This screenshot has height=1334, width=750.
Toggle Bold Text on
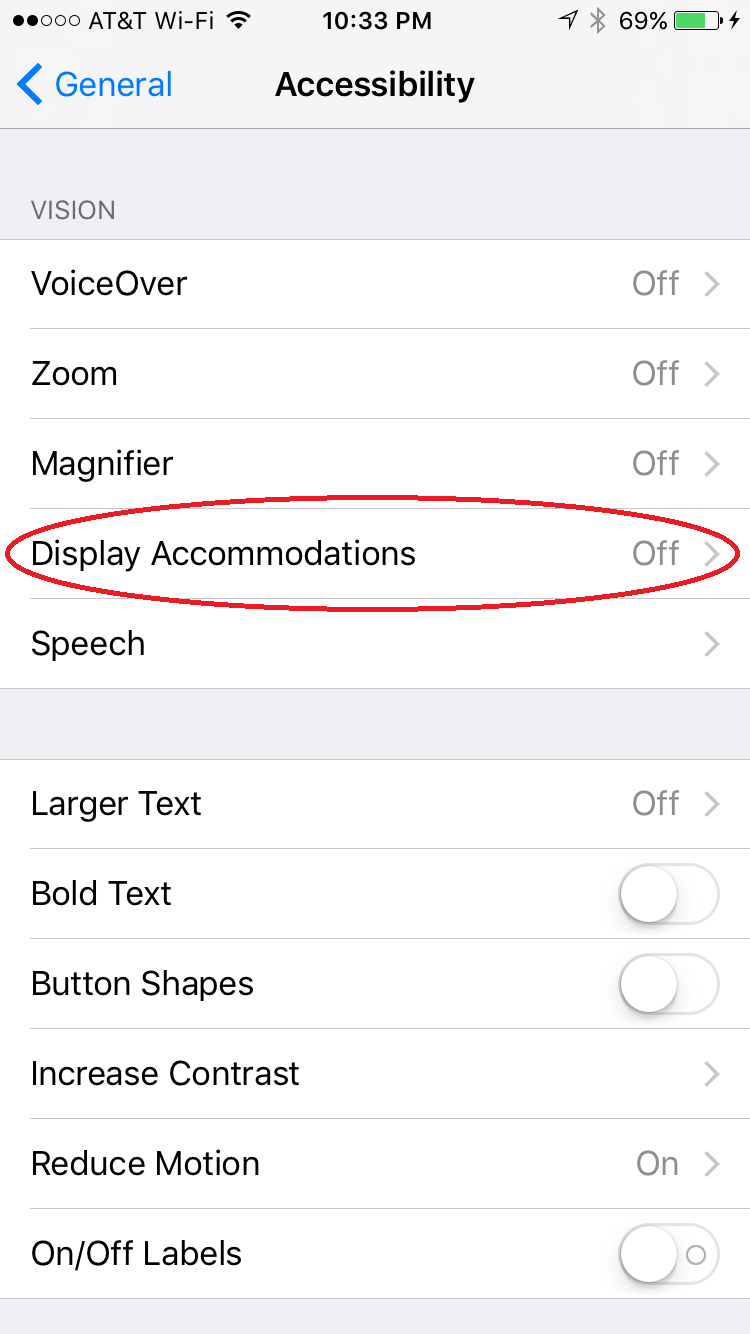(x=668, y=894)
